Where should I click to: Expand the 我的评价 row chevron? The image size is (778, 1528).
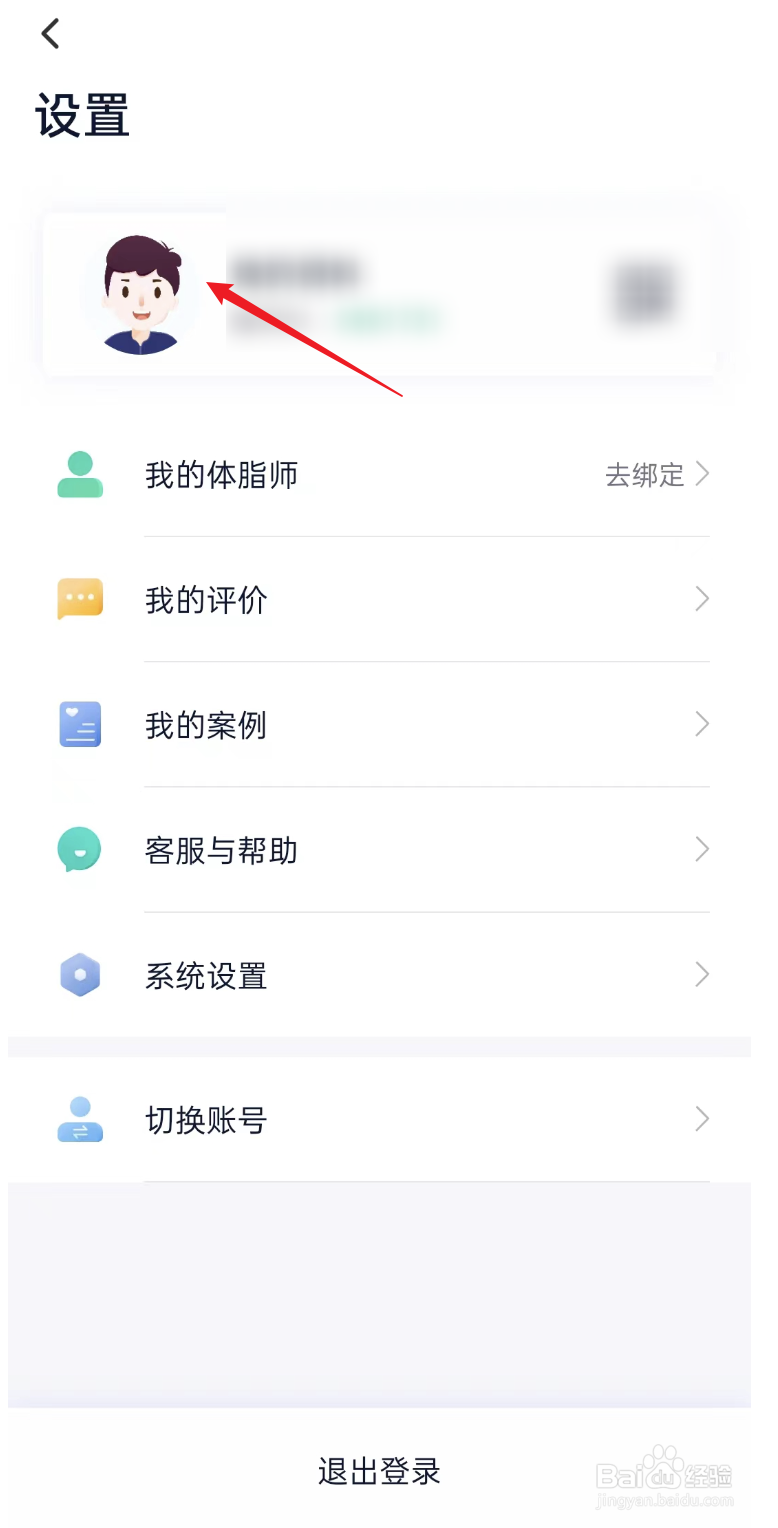pyautogui.click(x=703, y=599)
